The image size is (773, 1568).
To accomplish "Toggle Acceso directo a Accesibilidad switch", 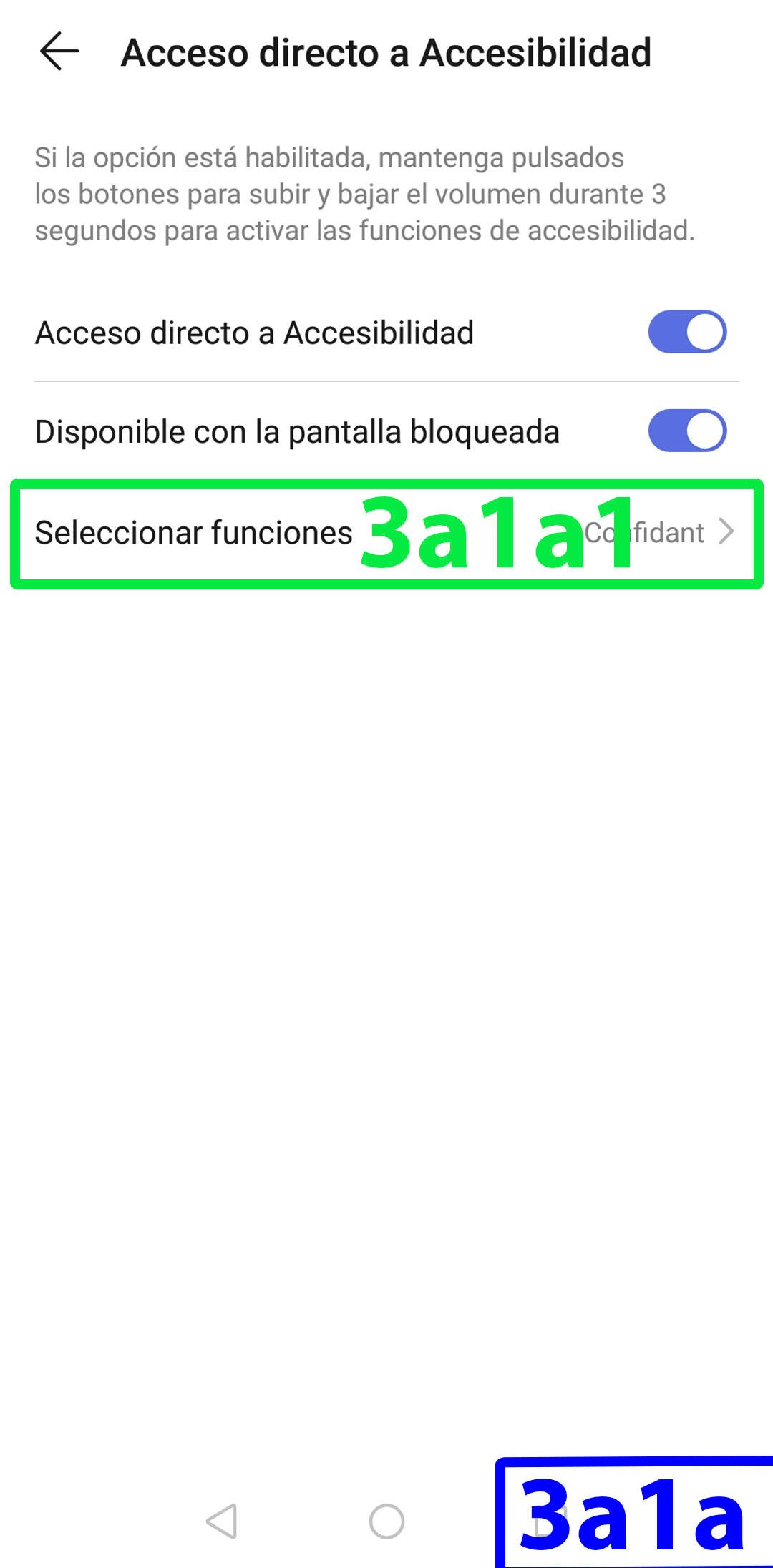I will coord(687,332).
